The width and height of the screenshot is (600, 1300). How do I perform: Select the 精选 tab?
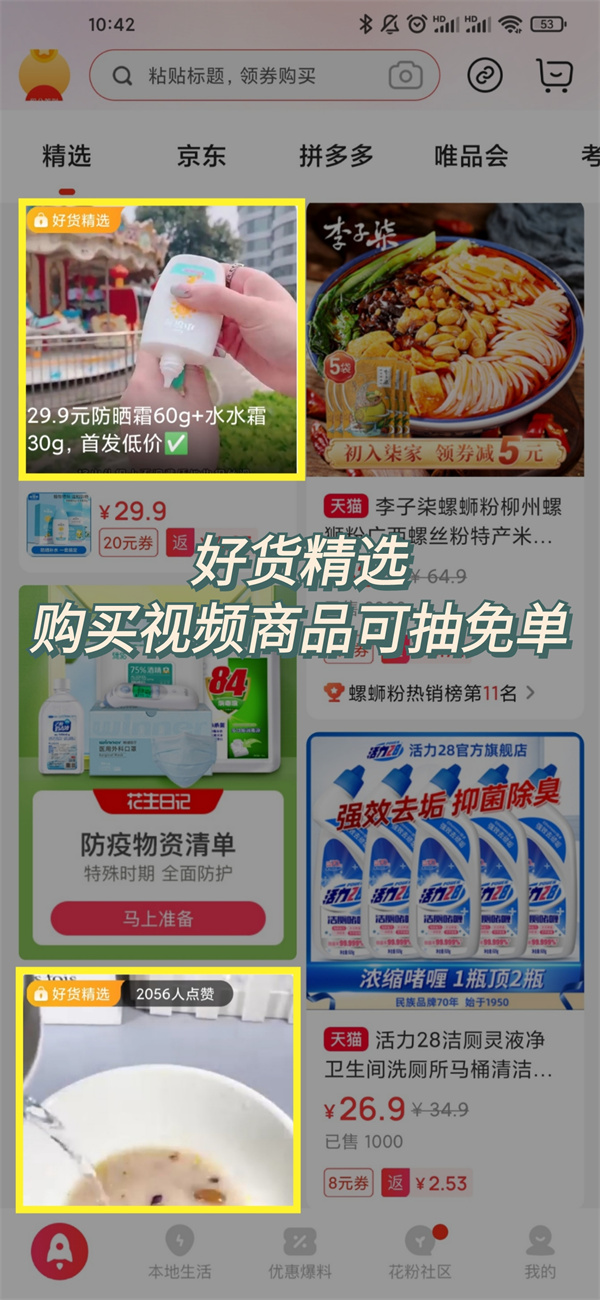click(67, 156)
